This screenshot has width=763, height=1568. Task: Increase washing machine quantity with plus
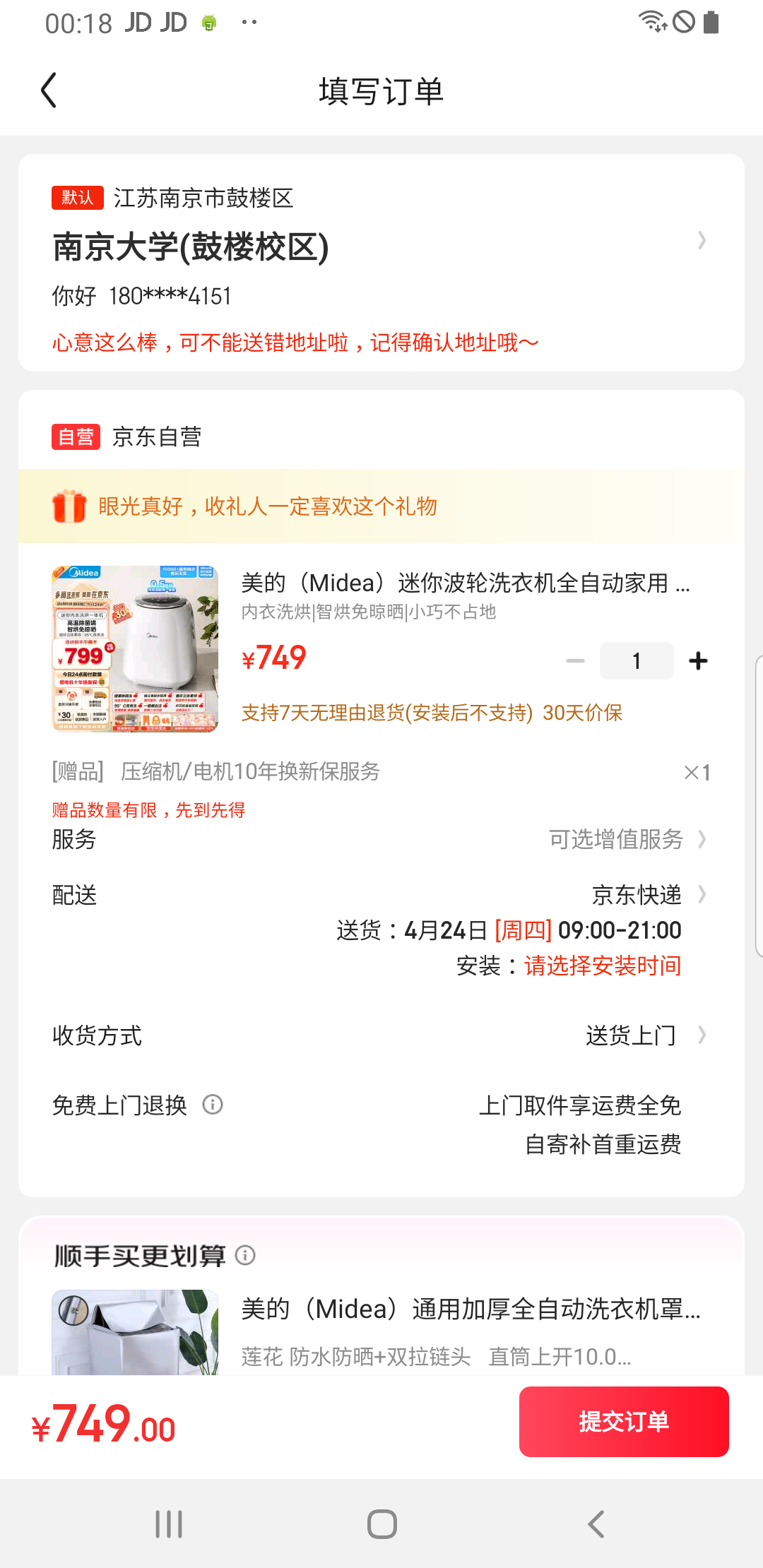pyautogui.click(x=698, y=660)
